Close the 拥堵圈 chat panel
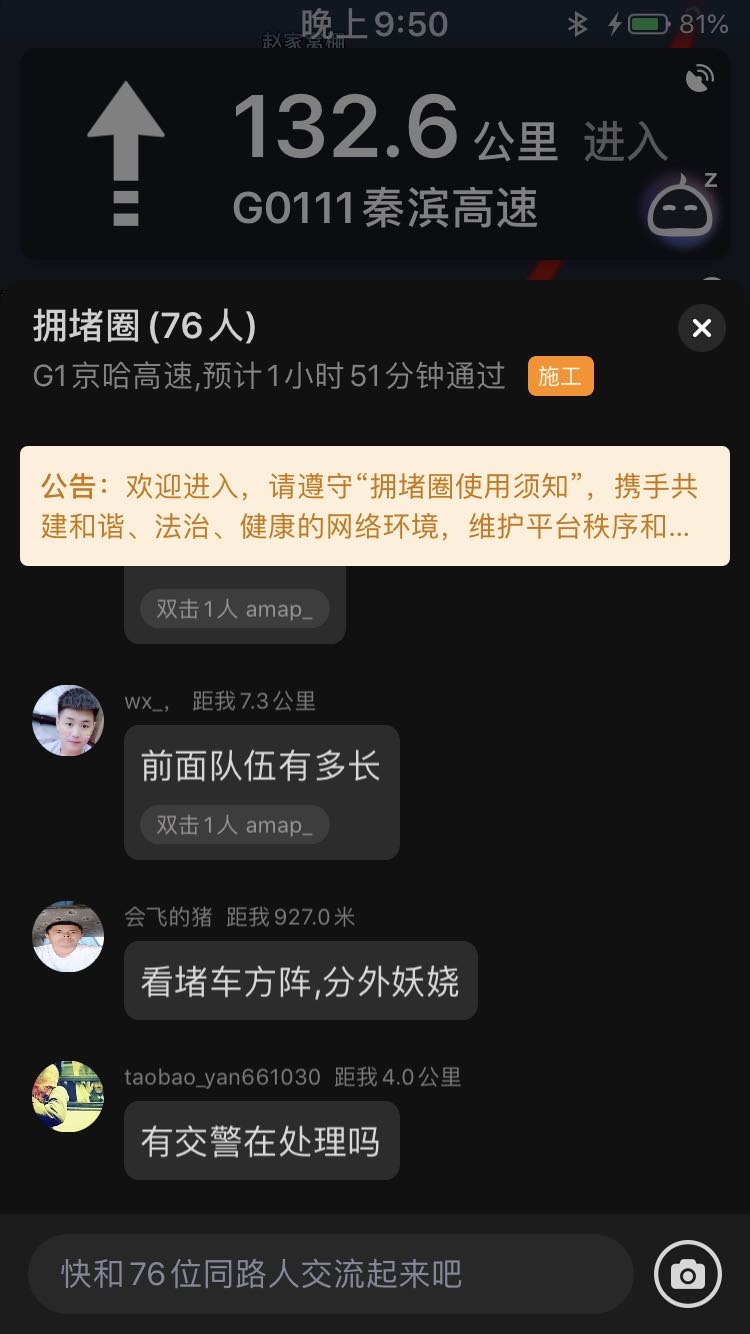 (x=702, y=328)
